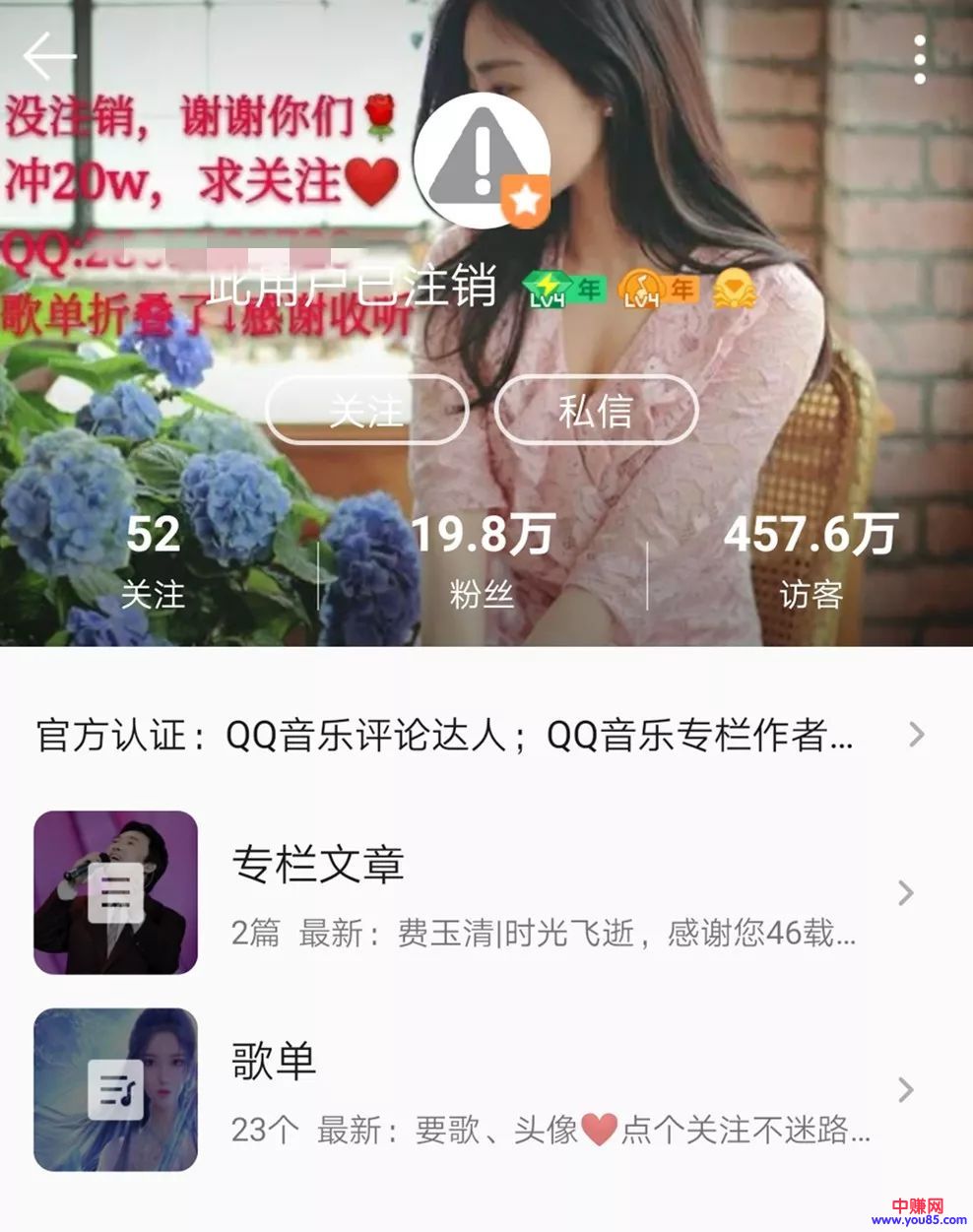Open the 19.8万 粉丝 fans list
The width and height of the screenshot is (973, 1232).
pyautogui.click(x=482, y=563)
